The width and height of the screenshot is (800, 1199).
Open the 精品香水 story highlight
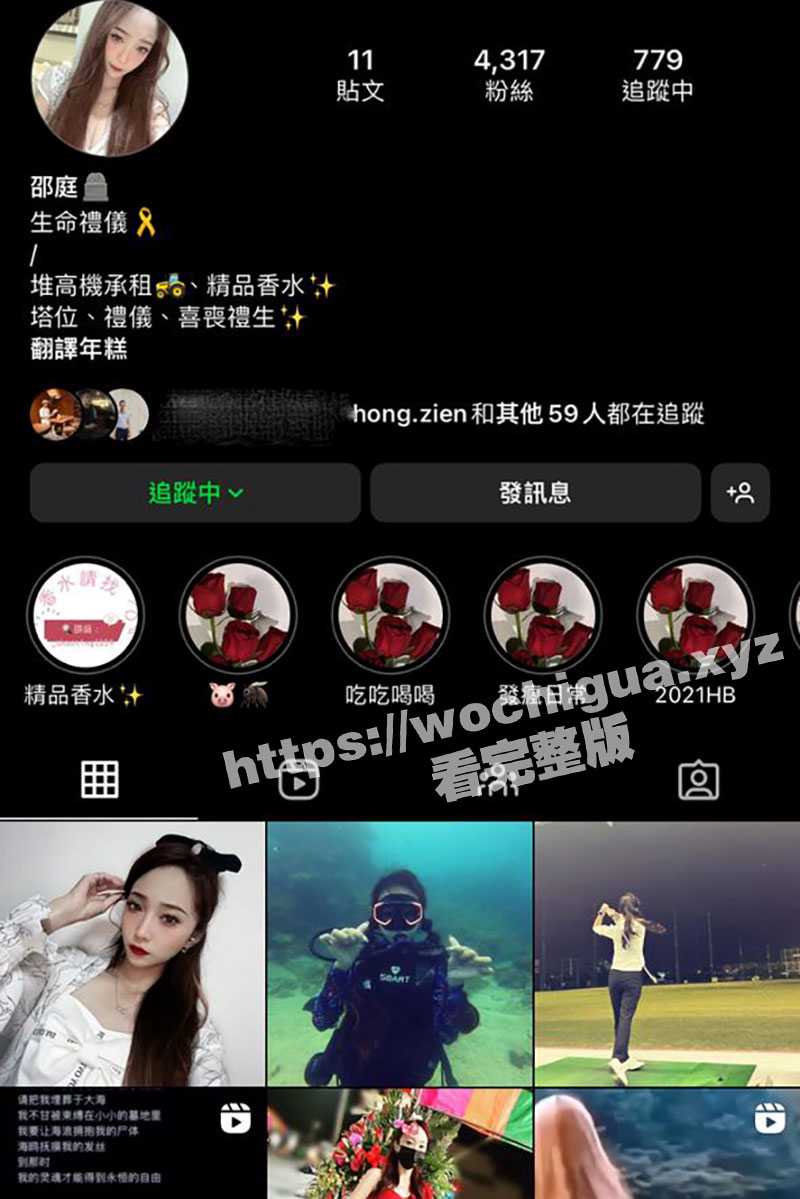[x=85, y=615]
